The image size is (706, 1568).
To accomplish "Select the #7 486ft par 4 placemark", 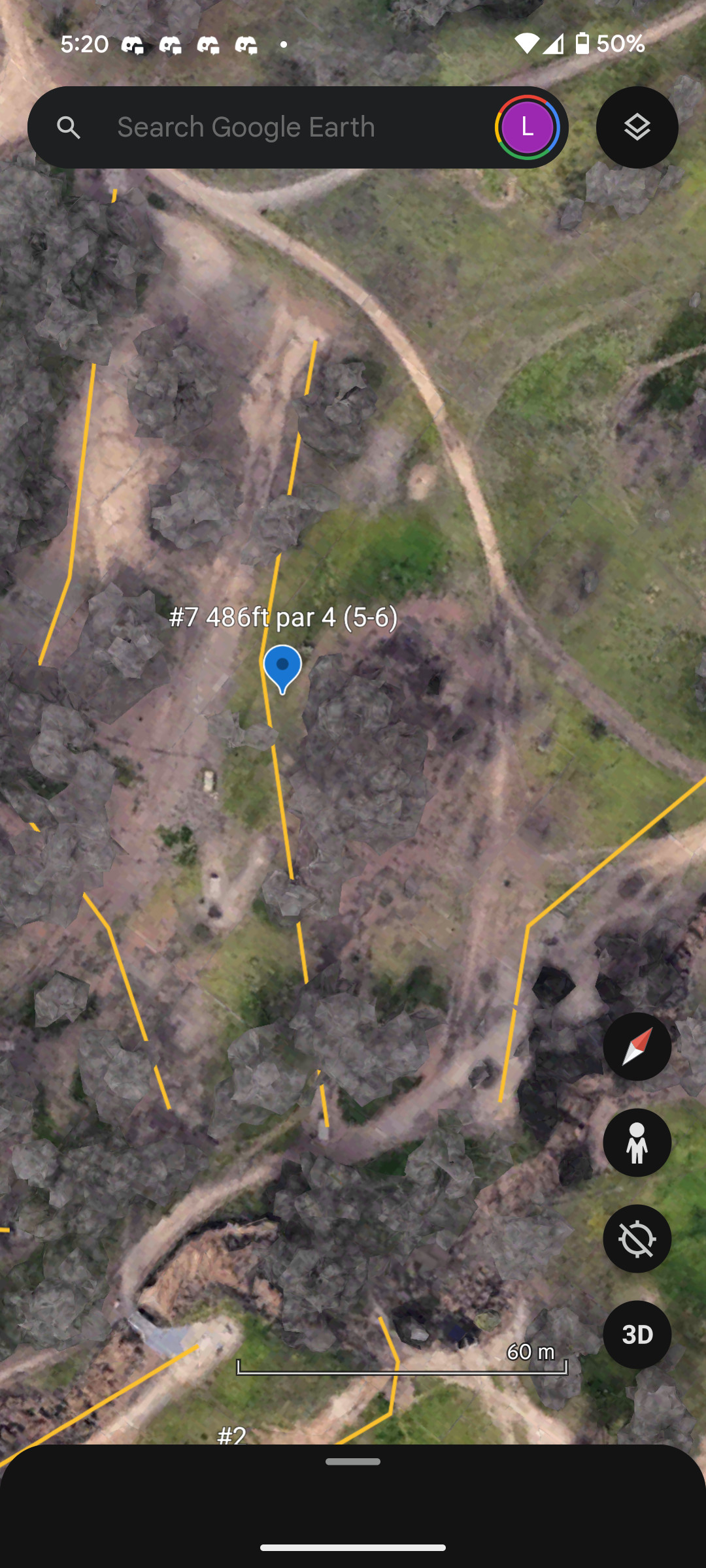I will tap(282, 668).
